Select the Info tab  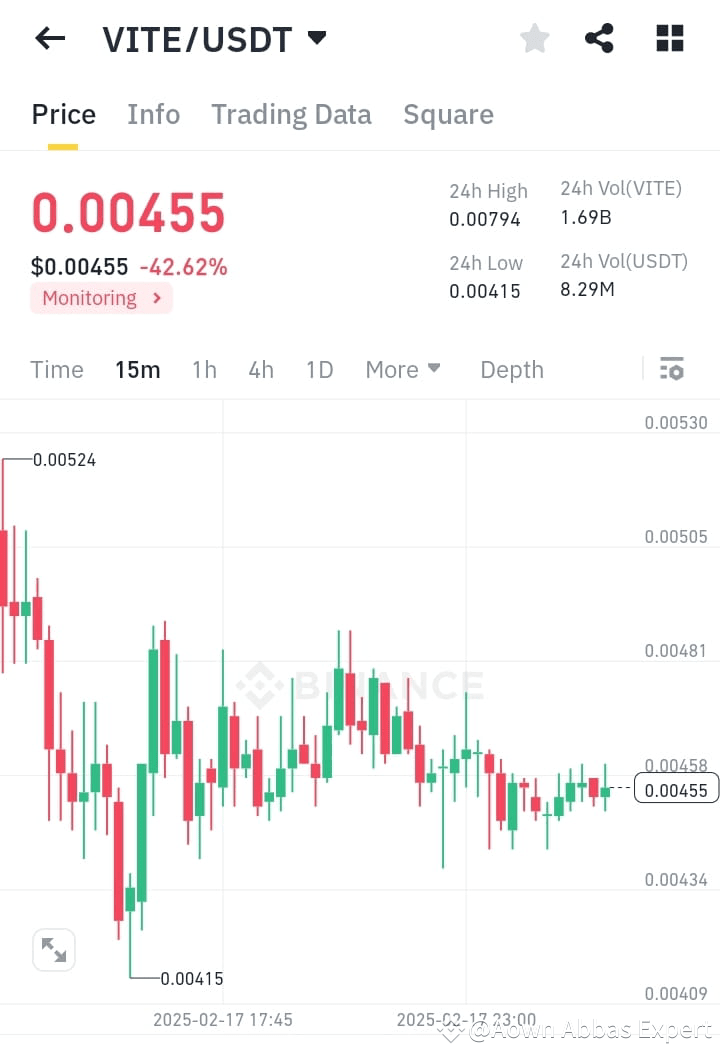point(153,114)
